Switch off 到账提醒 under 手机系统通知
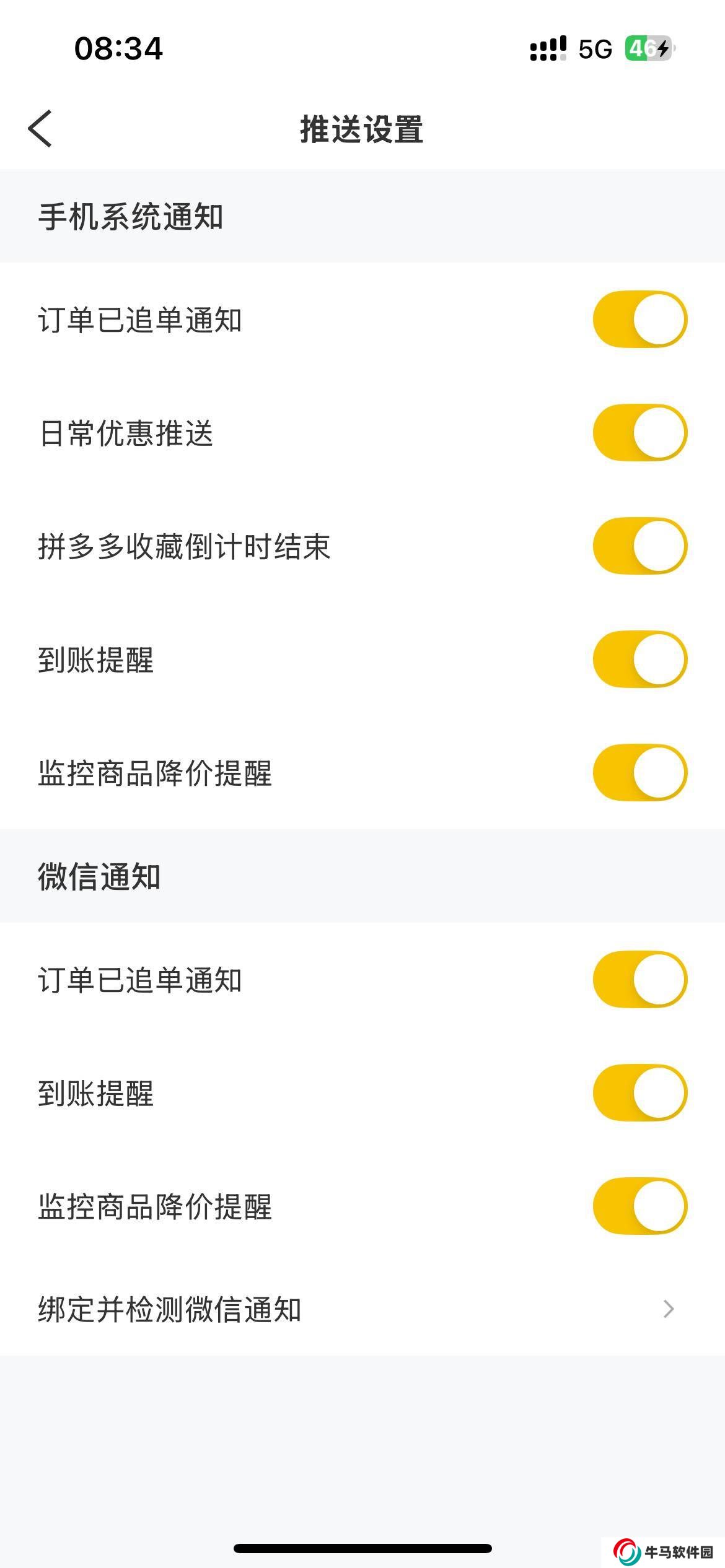This screenshot has height=1568, width=725. pos(639,660)
